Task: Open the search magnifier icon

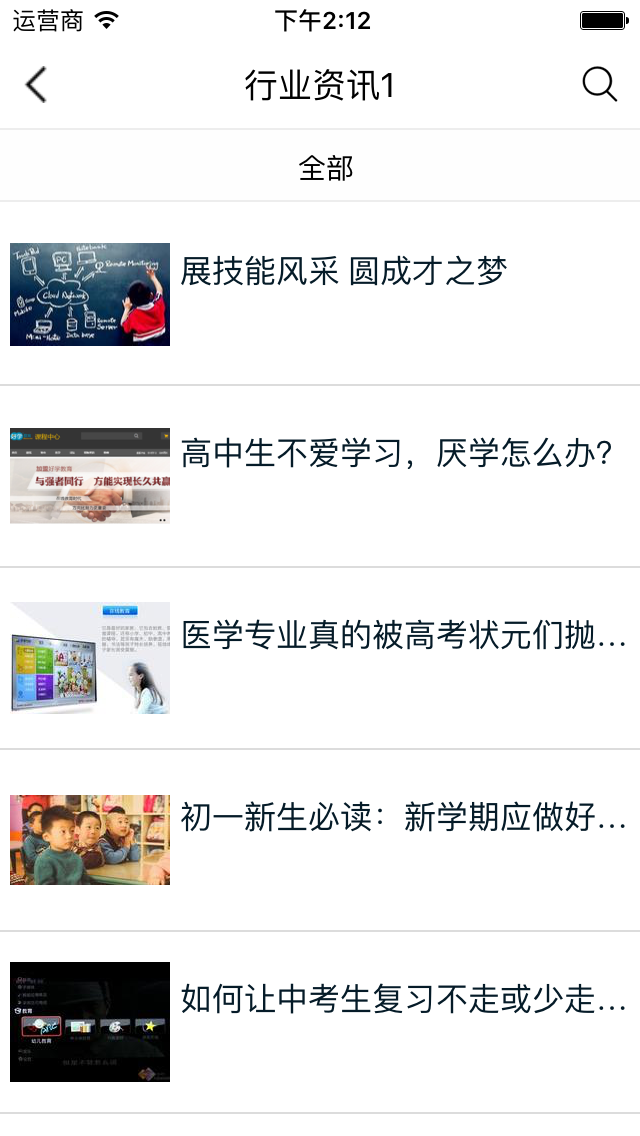Action: tap(599, 85)
